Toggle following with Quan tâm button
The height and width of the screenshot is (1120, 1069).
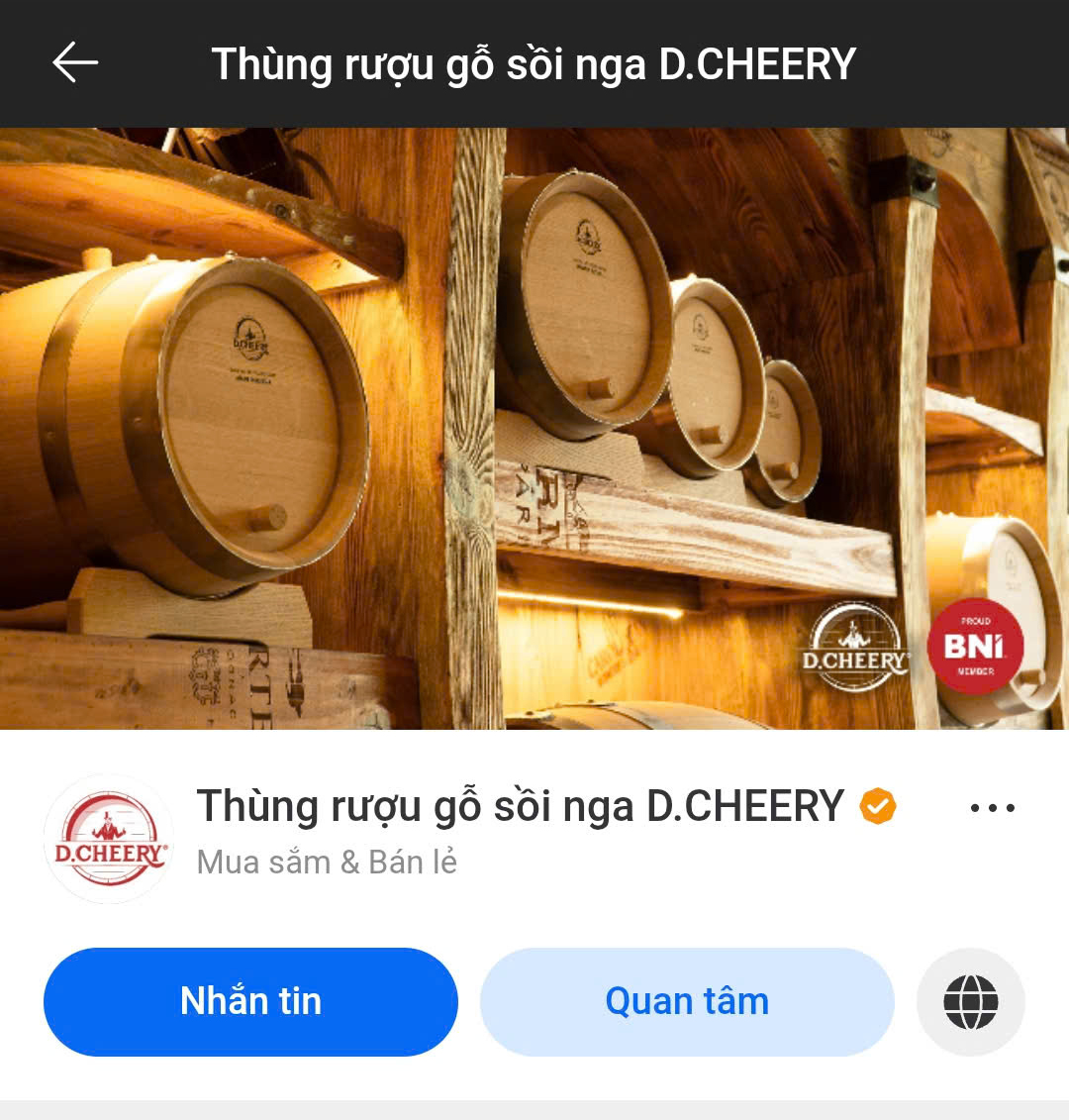coord(687,1001)
